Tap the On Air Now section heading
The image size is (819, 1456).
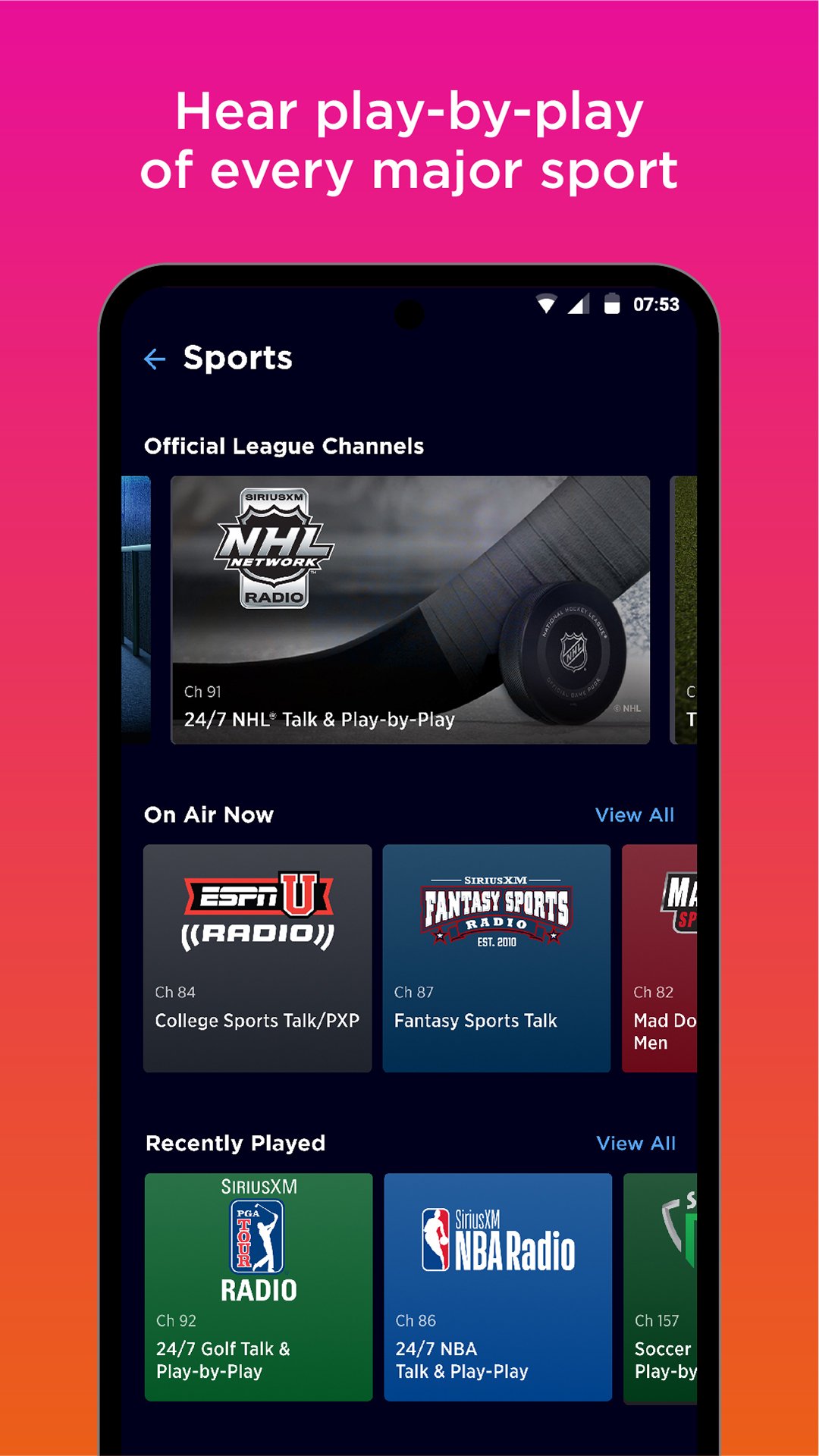[209, 815]
